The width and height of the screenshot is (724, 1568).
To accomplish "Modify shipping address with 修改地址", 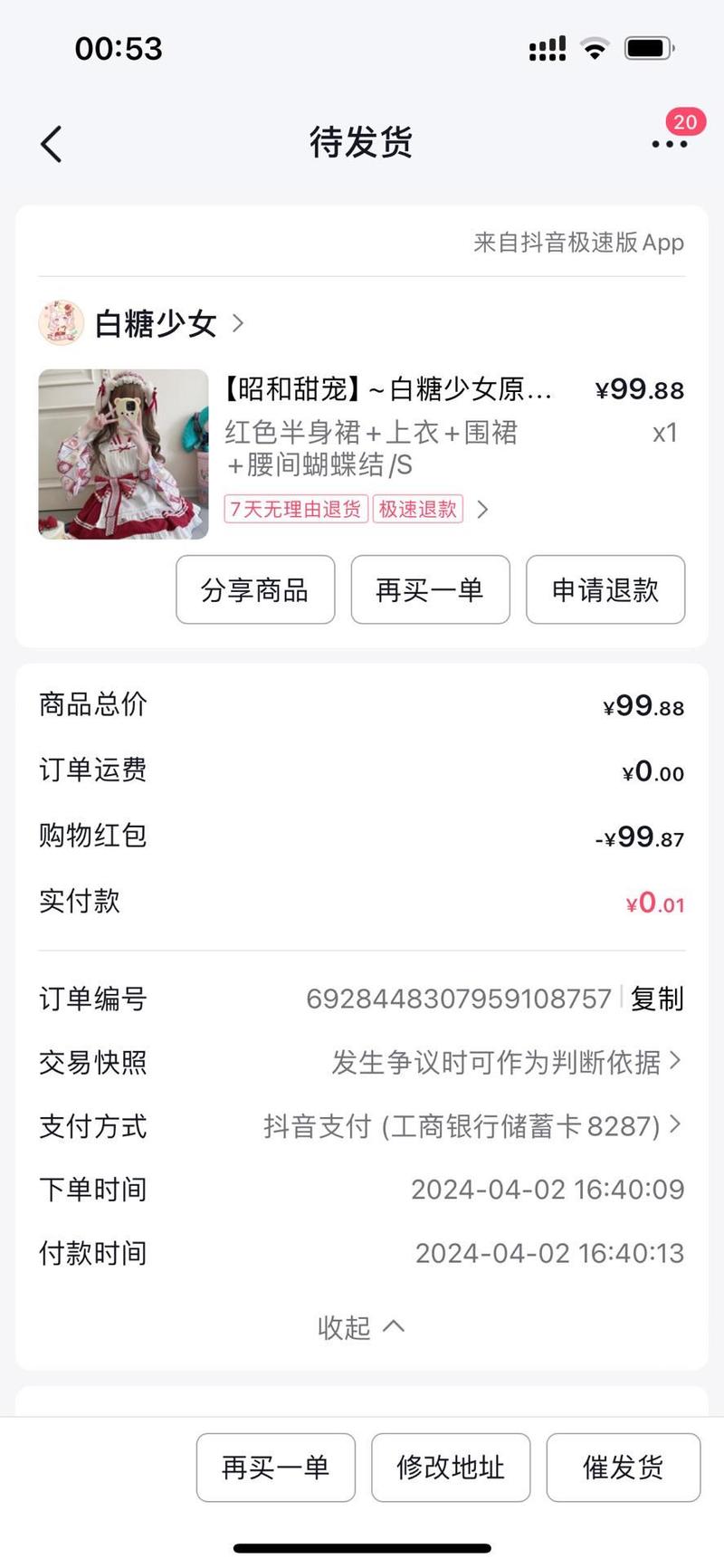I will point(450,1468).
